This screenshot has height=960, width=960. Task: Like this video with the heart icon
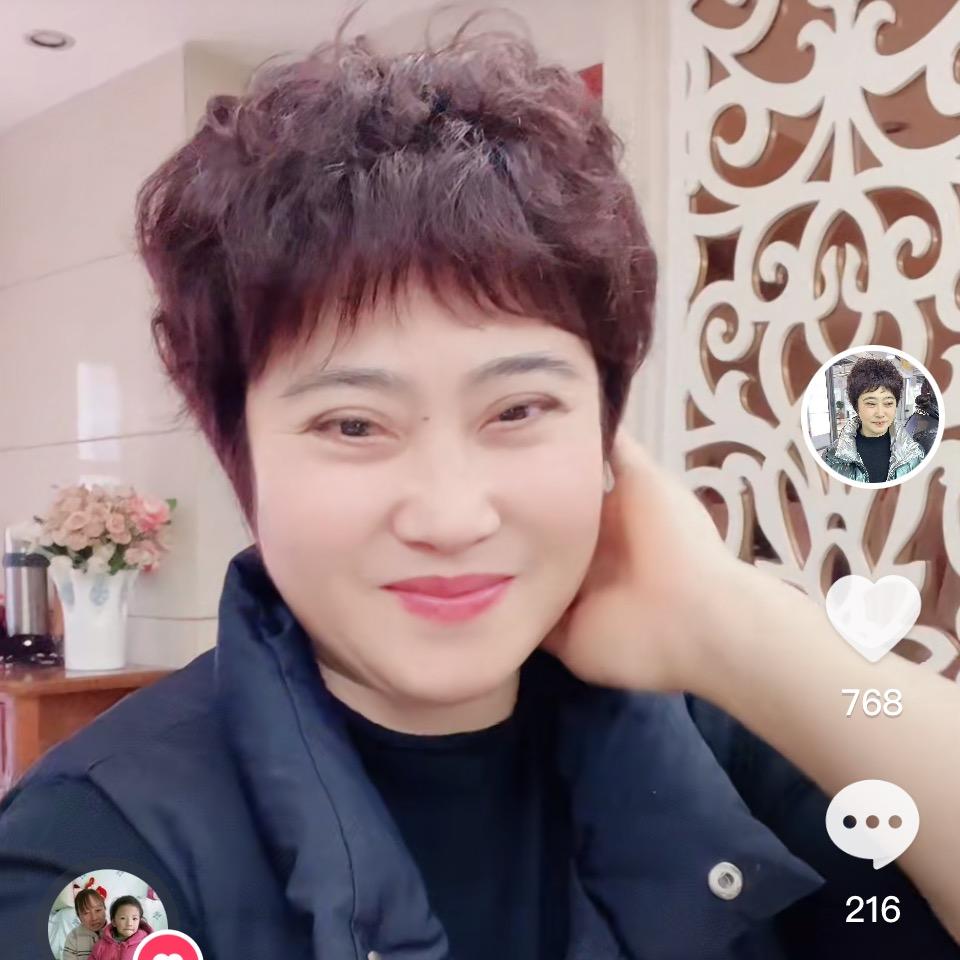[x=872, y=616]
